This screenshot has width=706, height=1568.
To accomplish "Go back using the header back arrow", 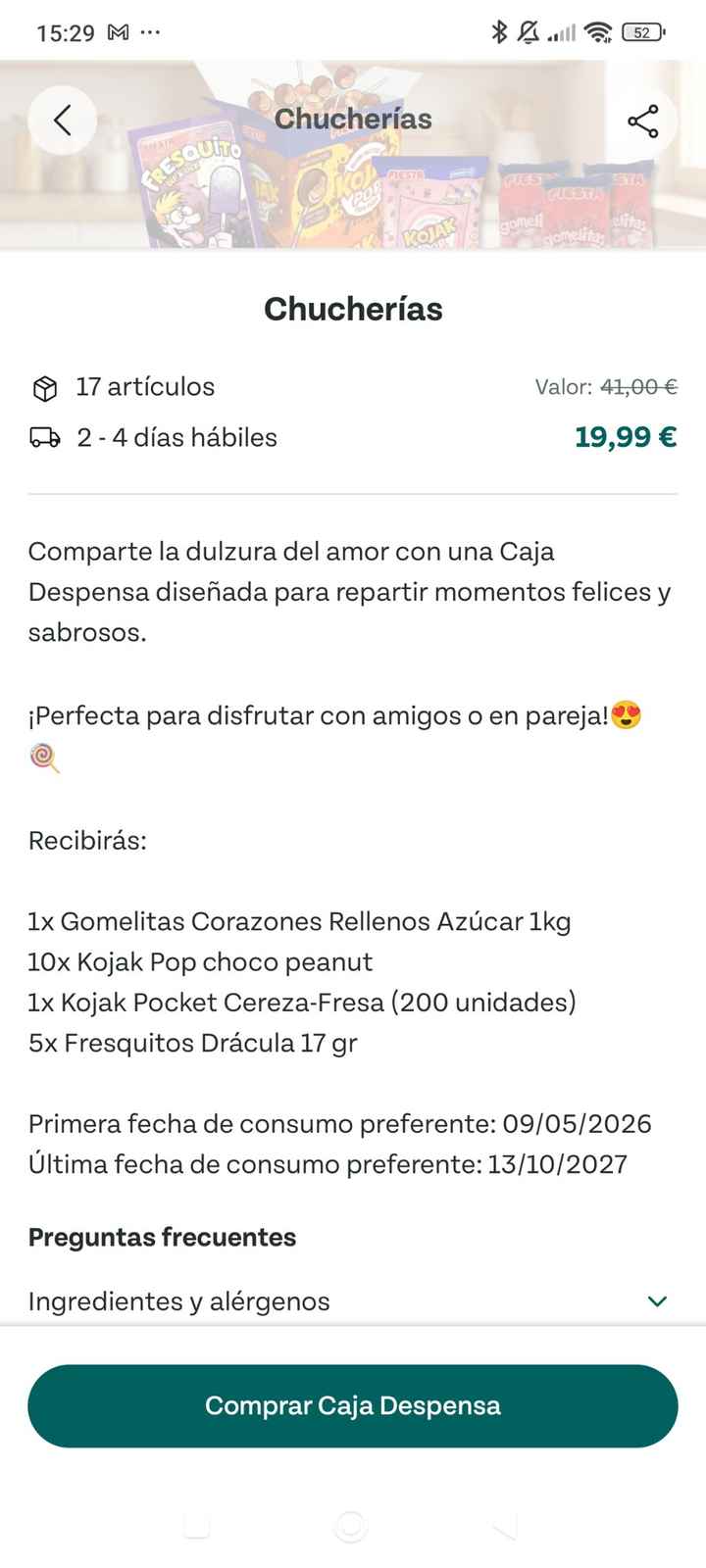I will click(x=62, y=120).
